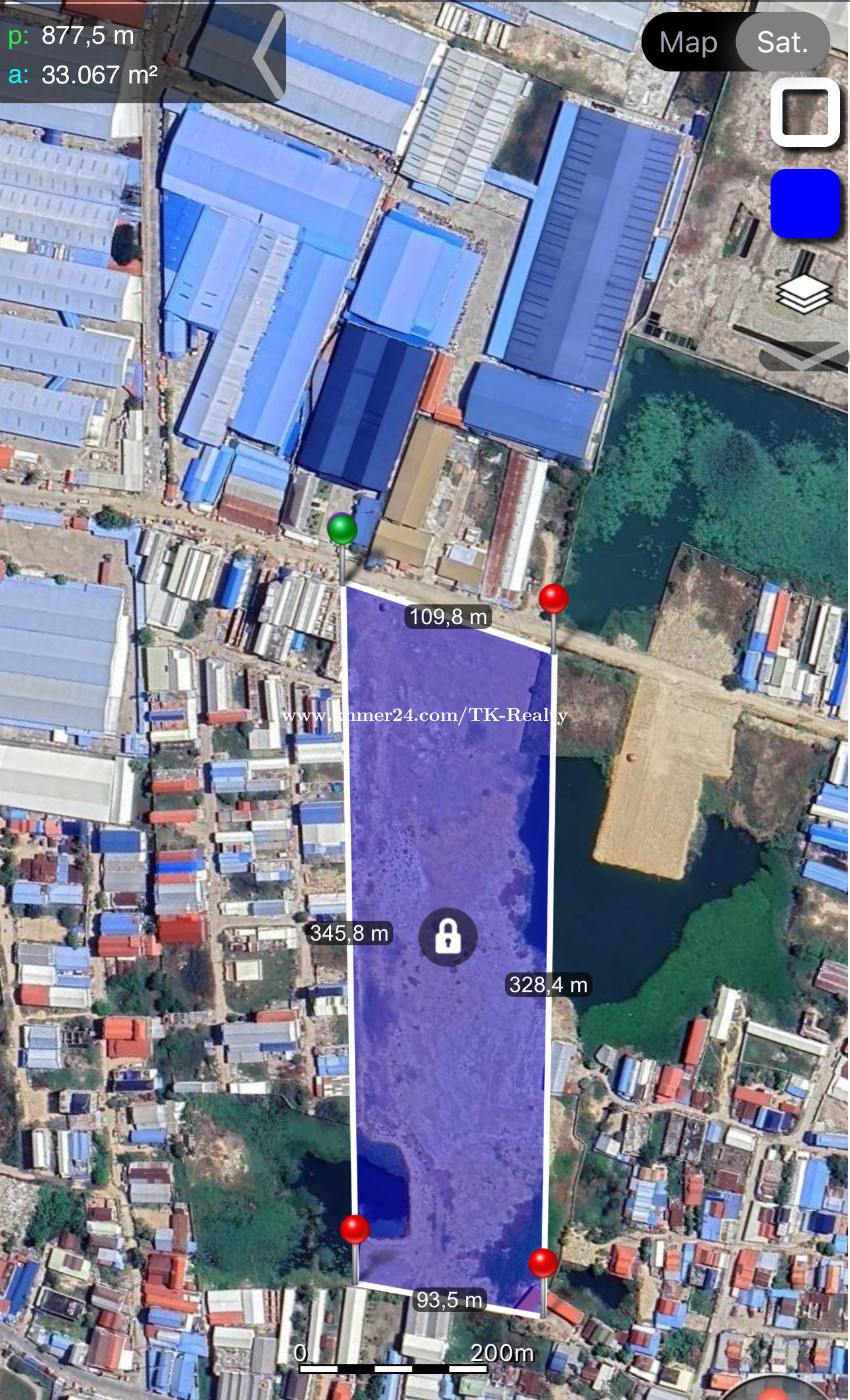Select the red pin right of 93,5 m

click(543, 1263)
